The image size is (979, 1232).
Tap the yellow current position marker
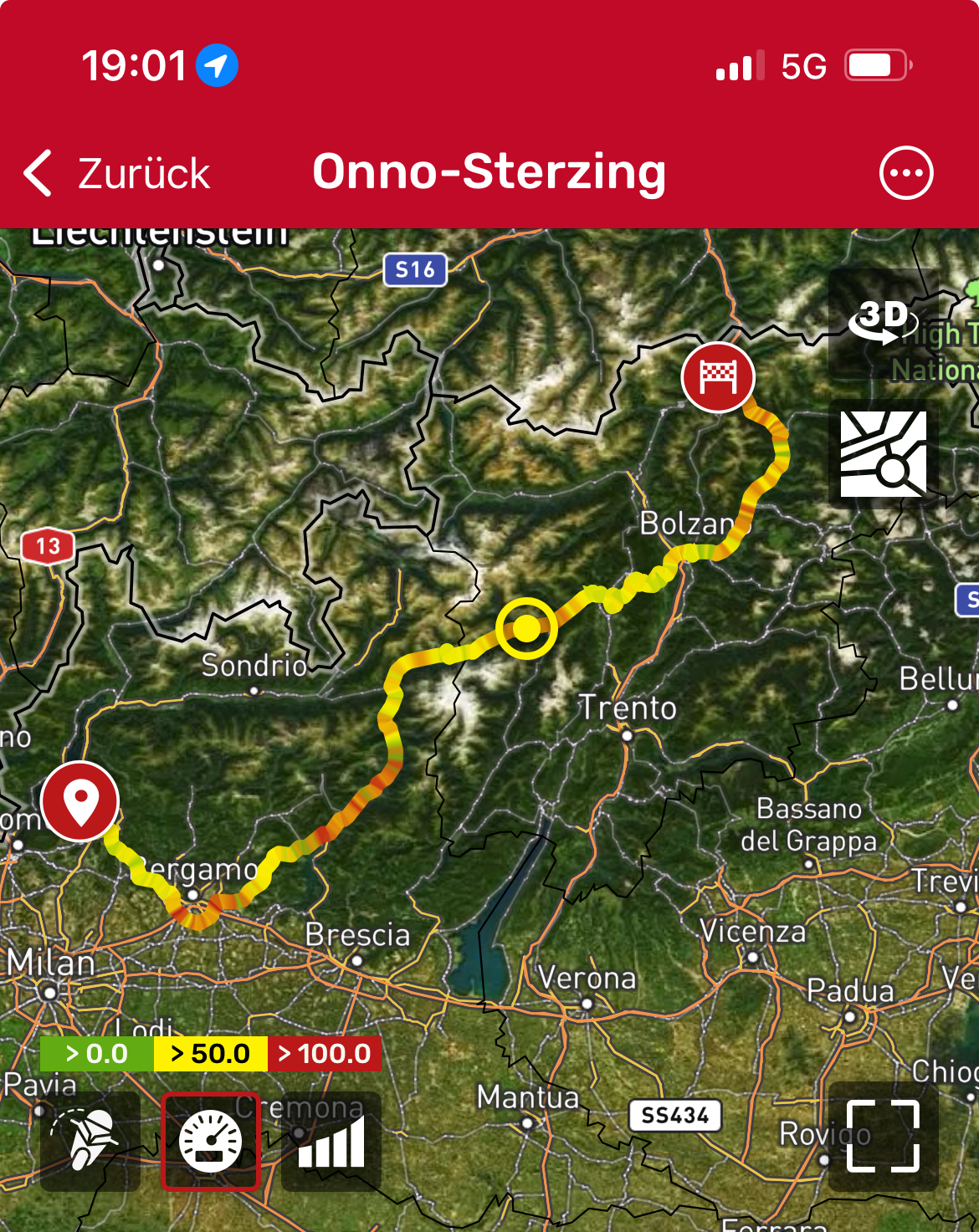[x=526, y=627]
